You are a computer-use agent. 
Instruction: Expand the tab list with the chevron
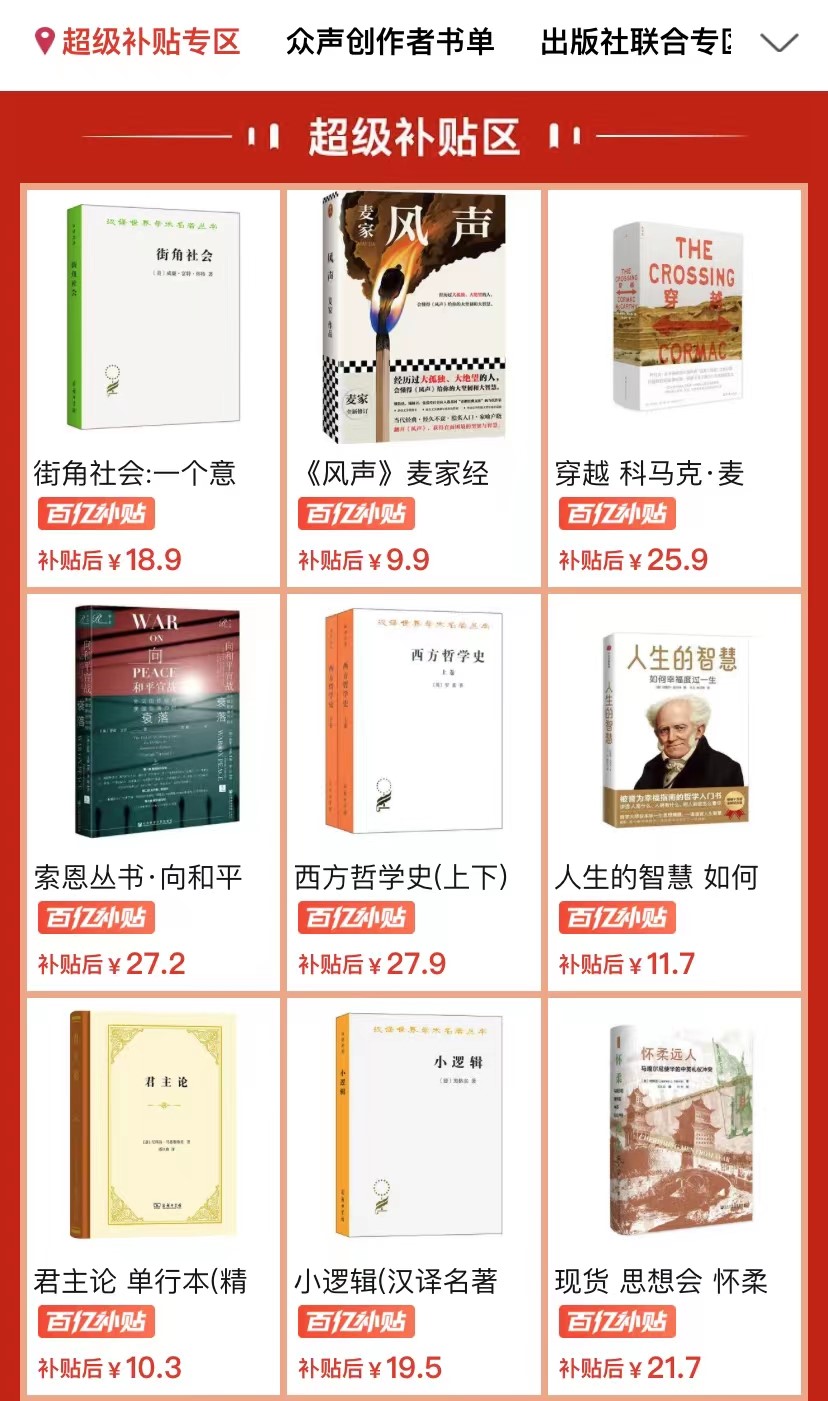(x=780, y=43)
